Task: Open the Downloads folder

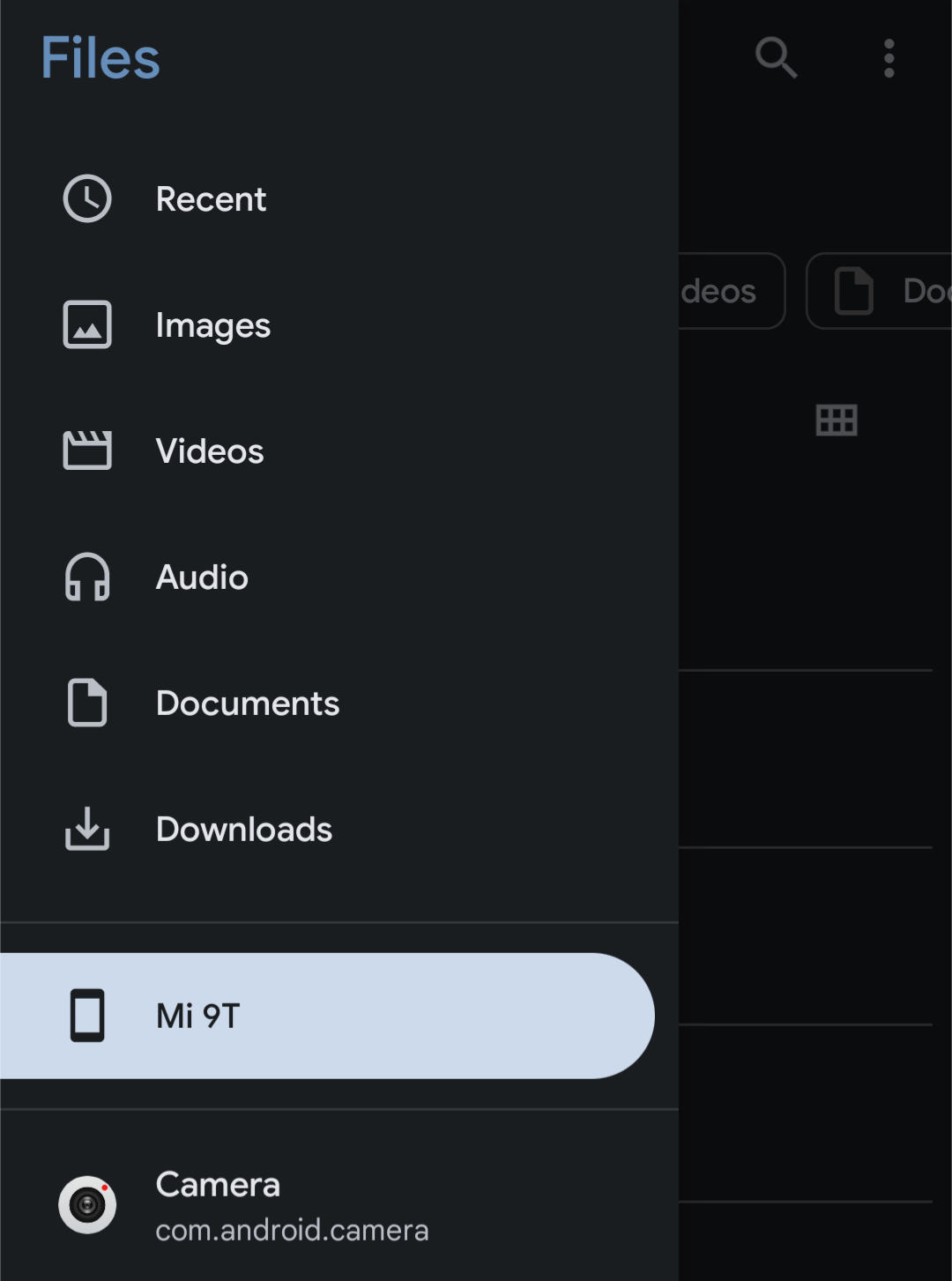Action: tap(243, 830)
